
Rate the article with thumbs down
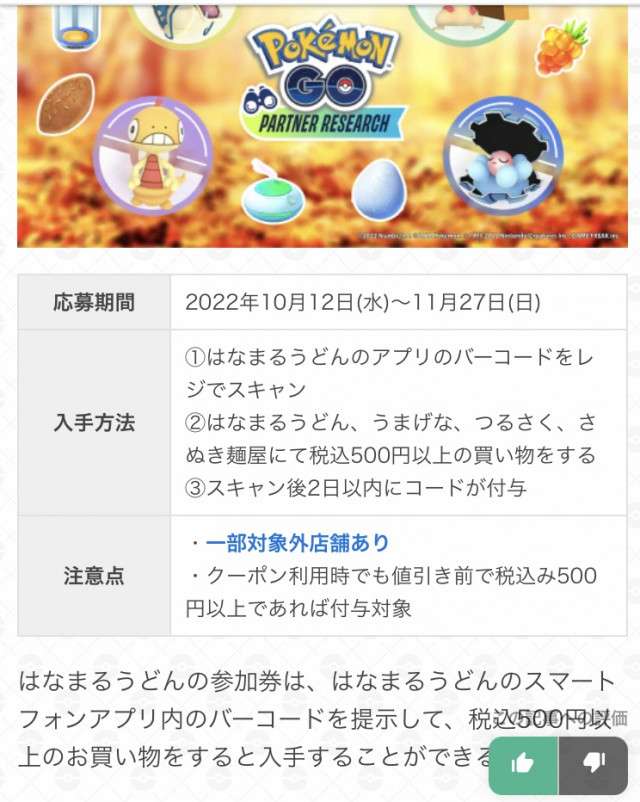point(594,764)
